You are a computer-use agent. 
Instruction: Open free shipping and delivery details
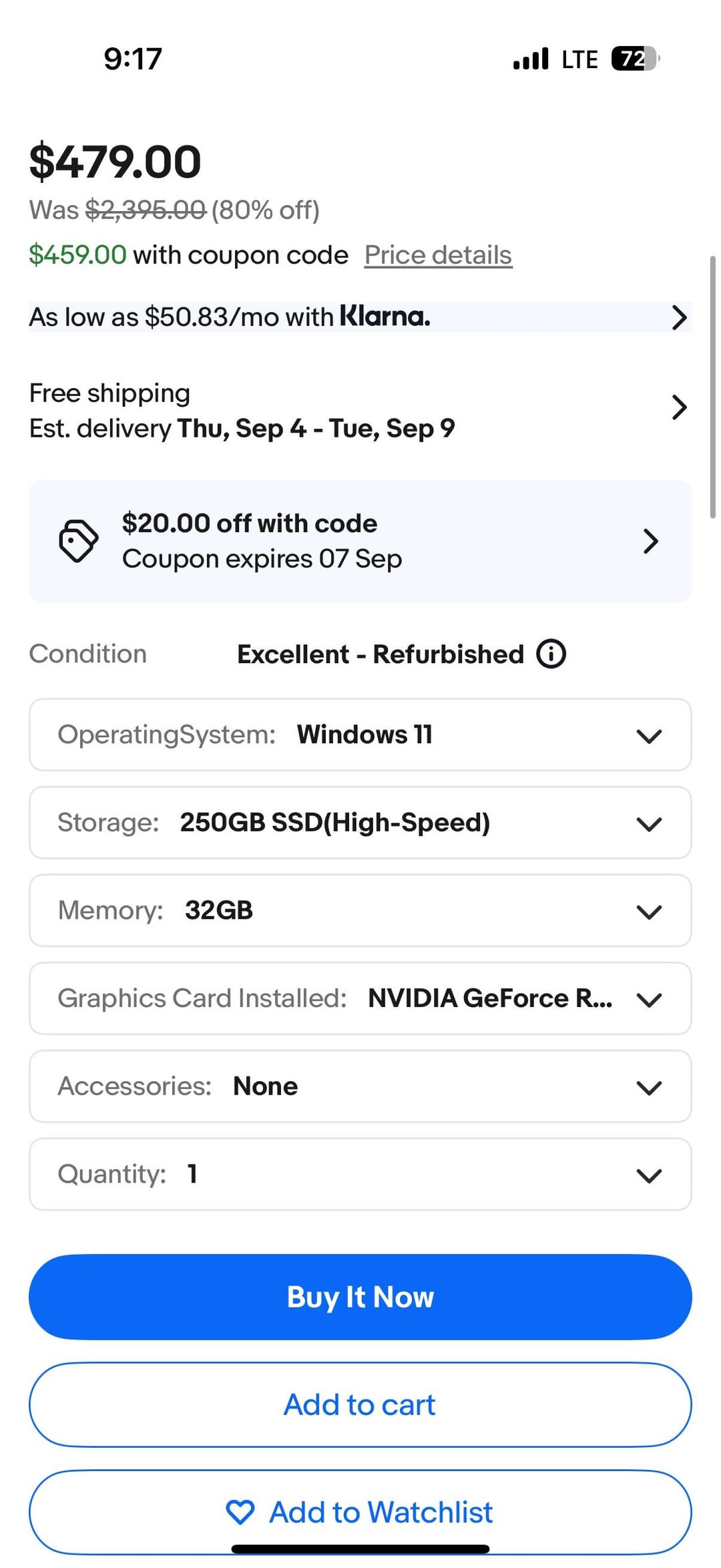[360, 410]
